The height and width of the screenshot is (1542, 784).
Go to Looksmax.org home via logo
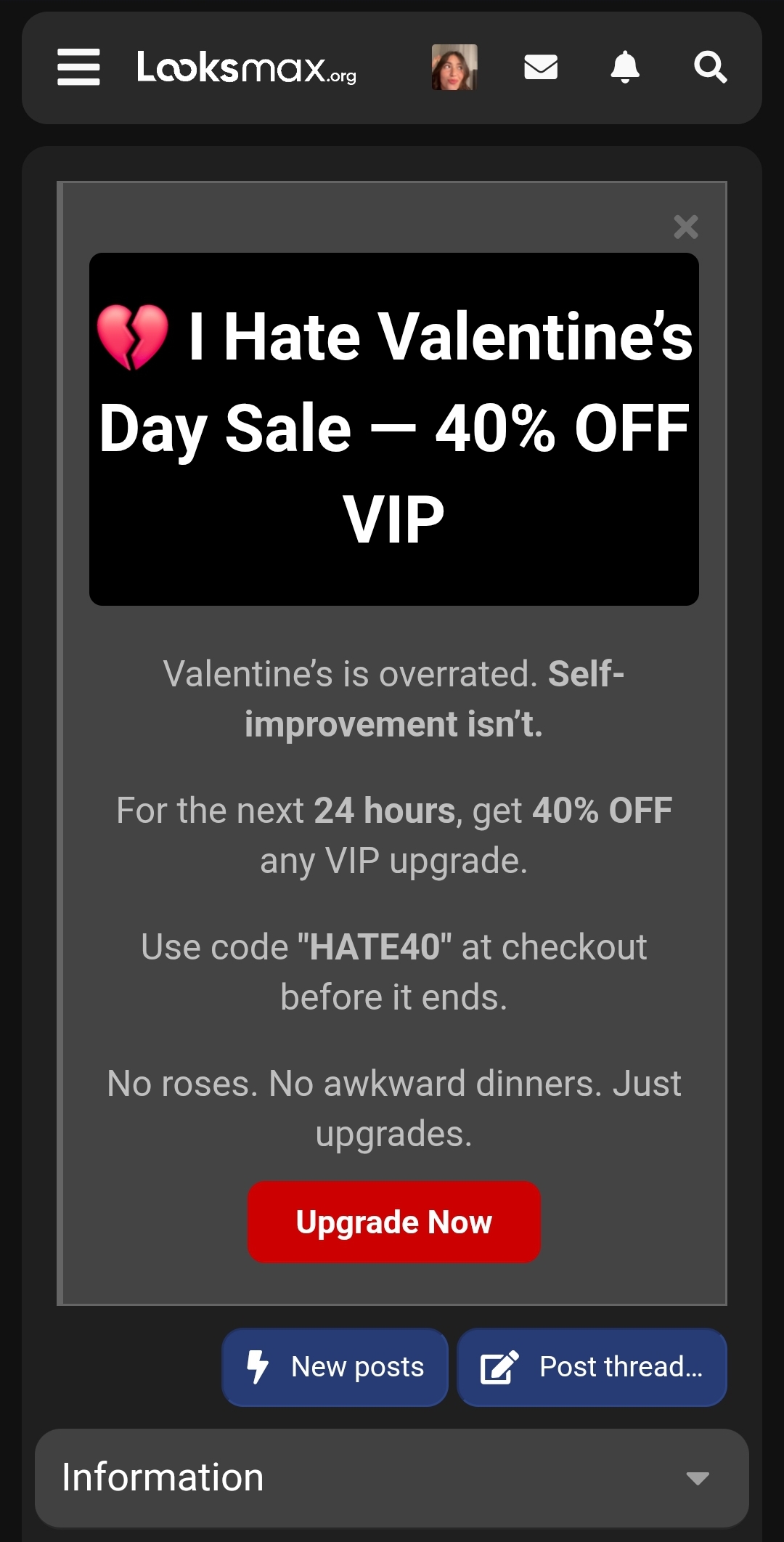click(246, 68)
